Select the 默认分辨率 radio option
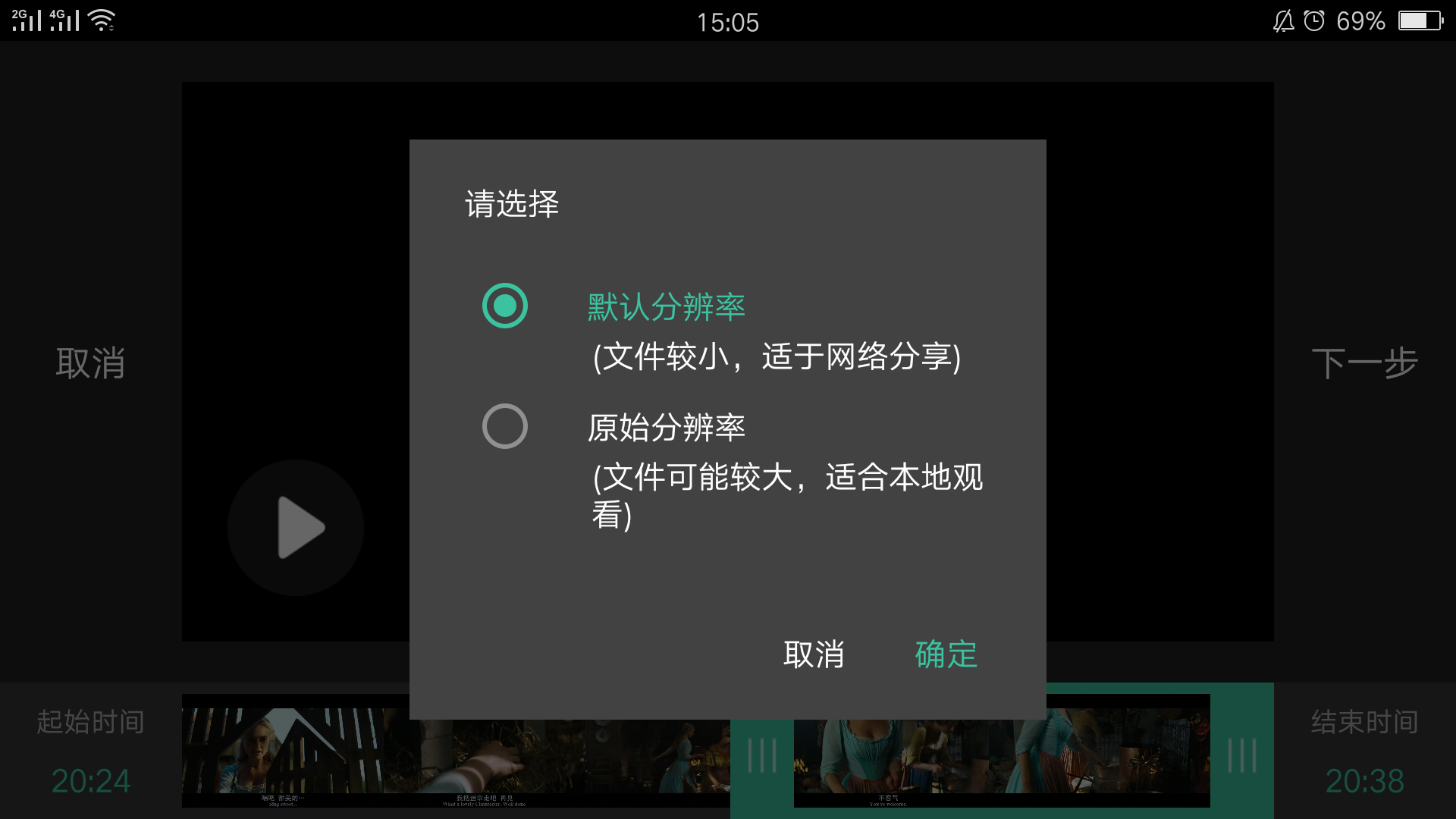1456x819 pixels. 505,306
